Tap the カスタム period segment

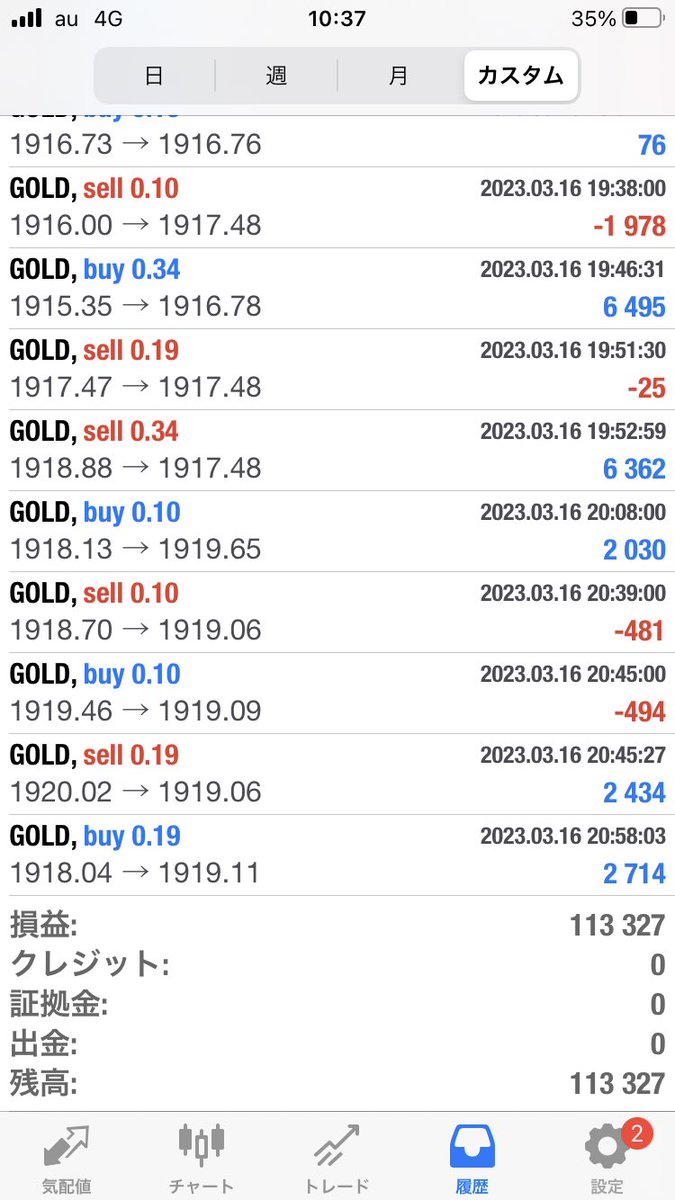click(520, 76)
